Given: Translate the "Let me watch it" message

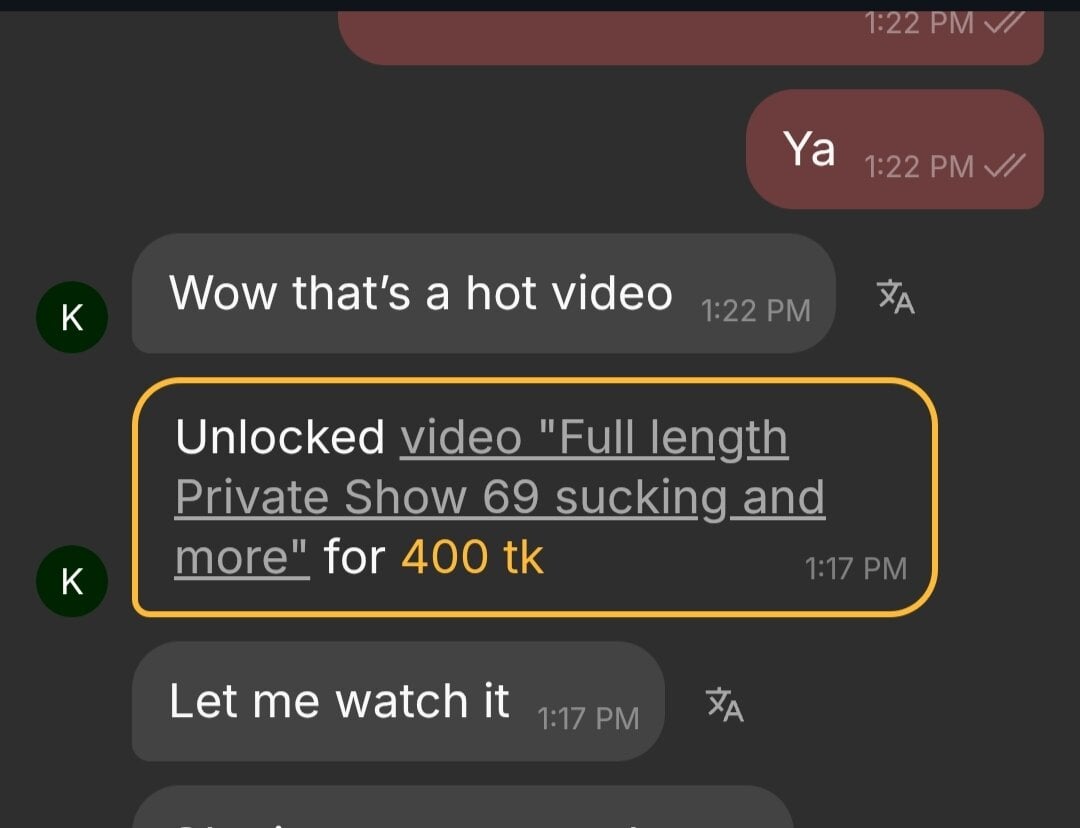Looking at the screenshot, I should (x=725, y=705).
